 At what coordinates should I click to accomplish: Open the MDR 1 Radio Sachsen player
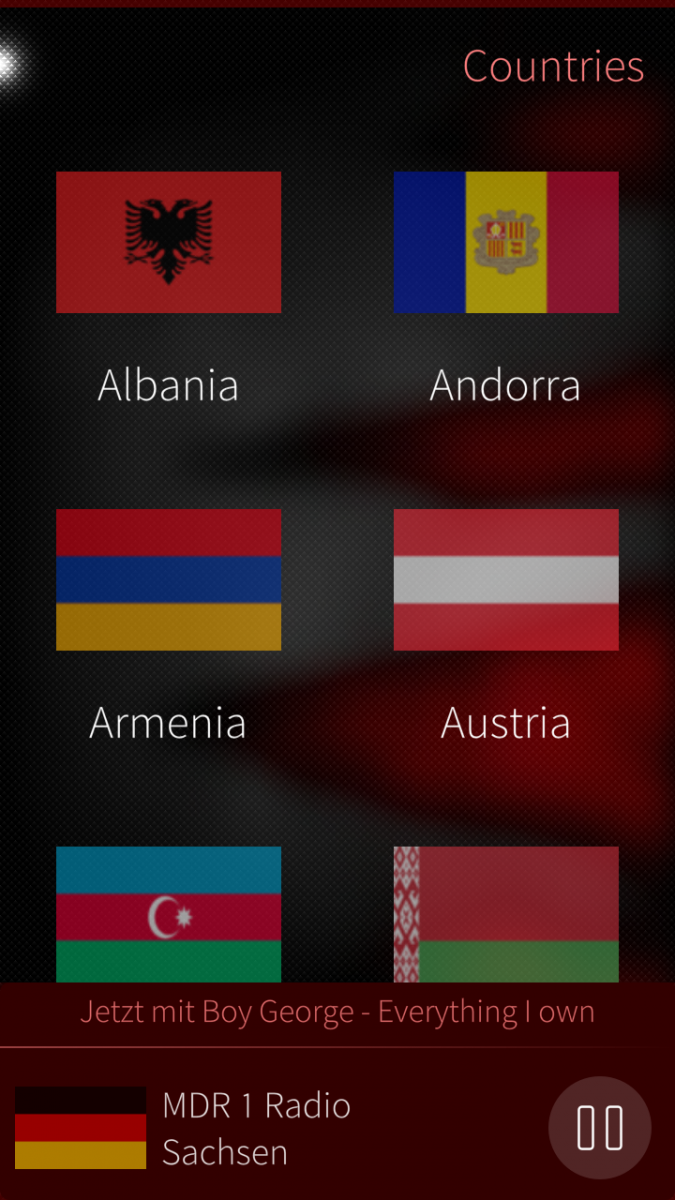coord(256,1128)
